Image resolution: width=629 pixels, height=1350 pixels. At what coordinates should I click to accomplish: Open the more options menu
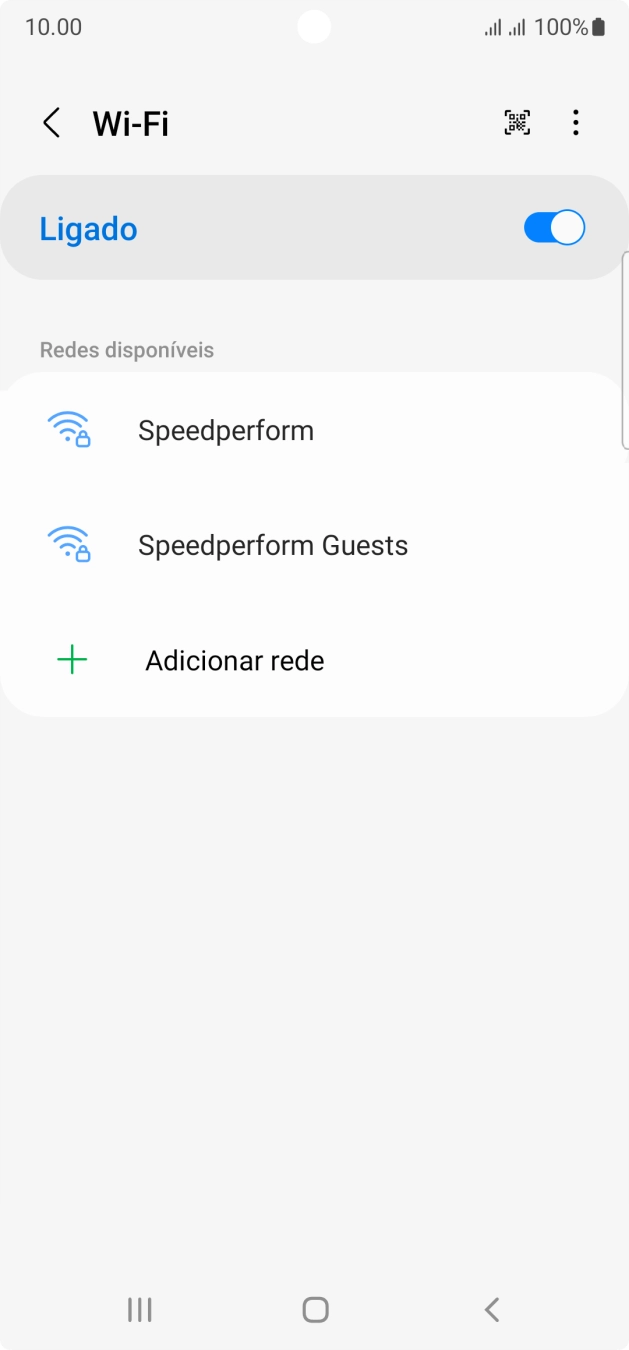coord(575,123)
